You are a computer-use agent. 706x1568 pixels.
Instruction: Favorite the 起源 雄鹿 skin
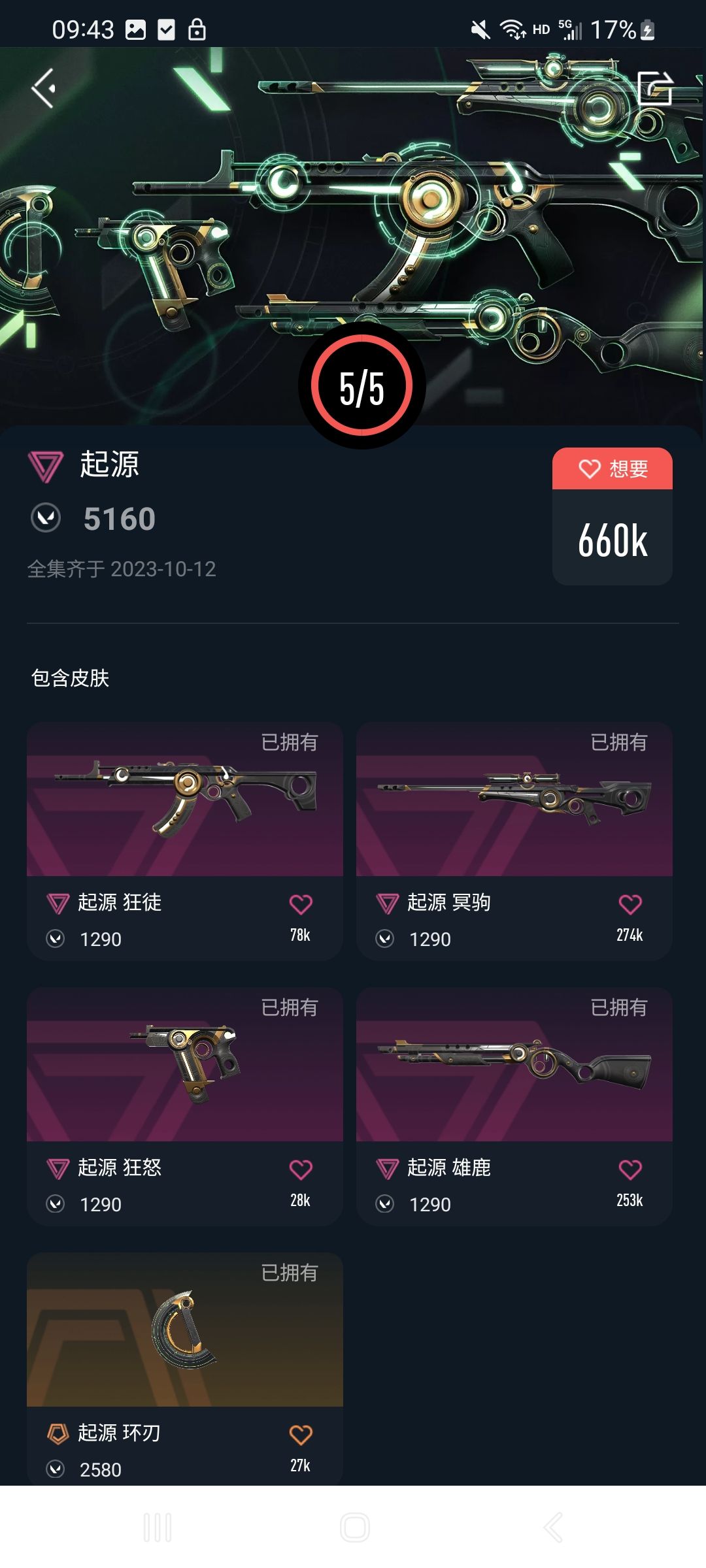(630, 1170)
